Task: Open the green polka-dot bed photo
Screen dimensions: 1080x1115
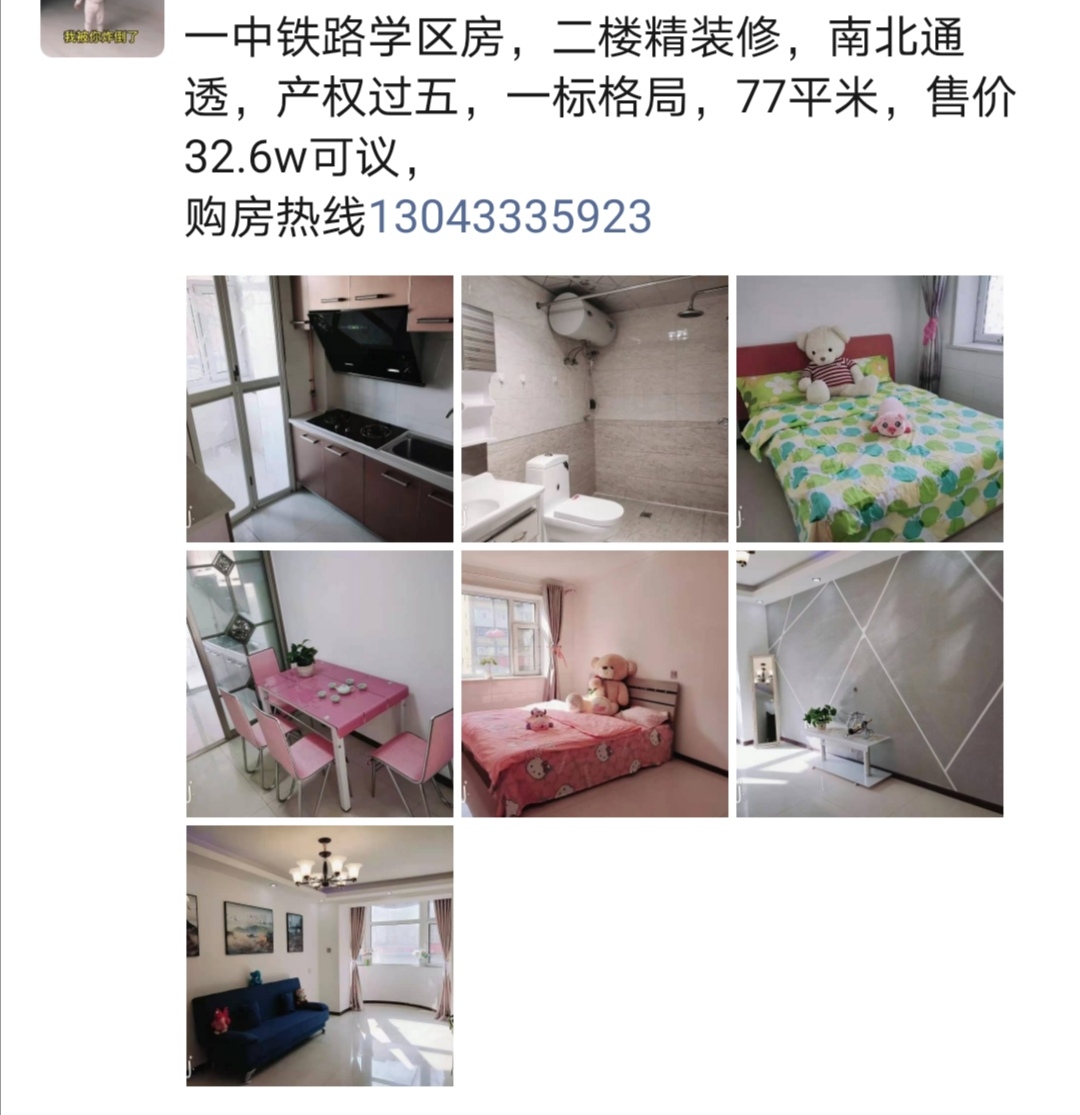Action: (869, 409)
